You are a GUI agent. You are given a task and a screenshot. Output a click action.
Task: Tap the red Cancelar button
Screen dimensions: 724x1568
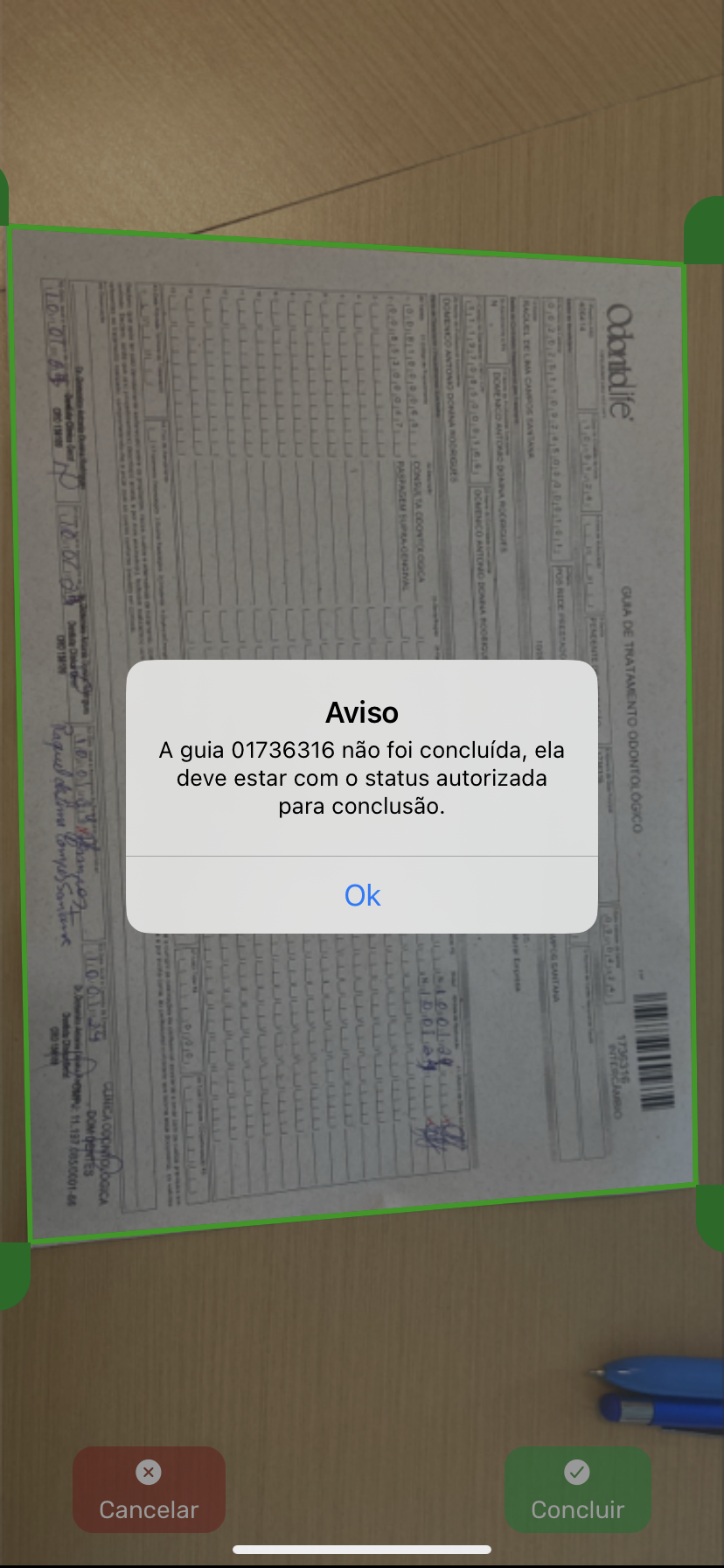tap(149, 1489)
